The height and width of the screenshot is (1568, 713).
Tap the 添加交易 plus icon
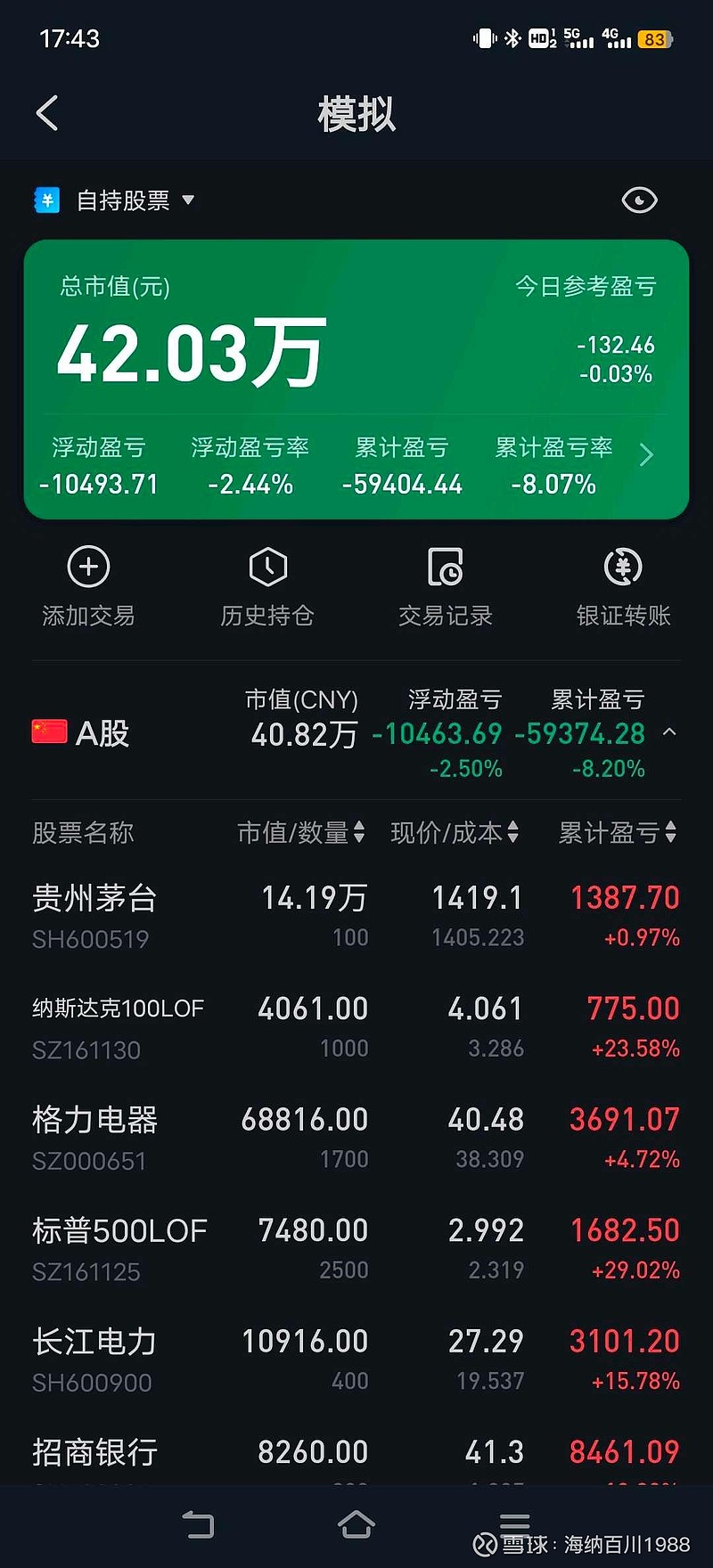pyautogui.click(x=87, y=567)
